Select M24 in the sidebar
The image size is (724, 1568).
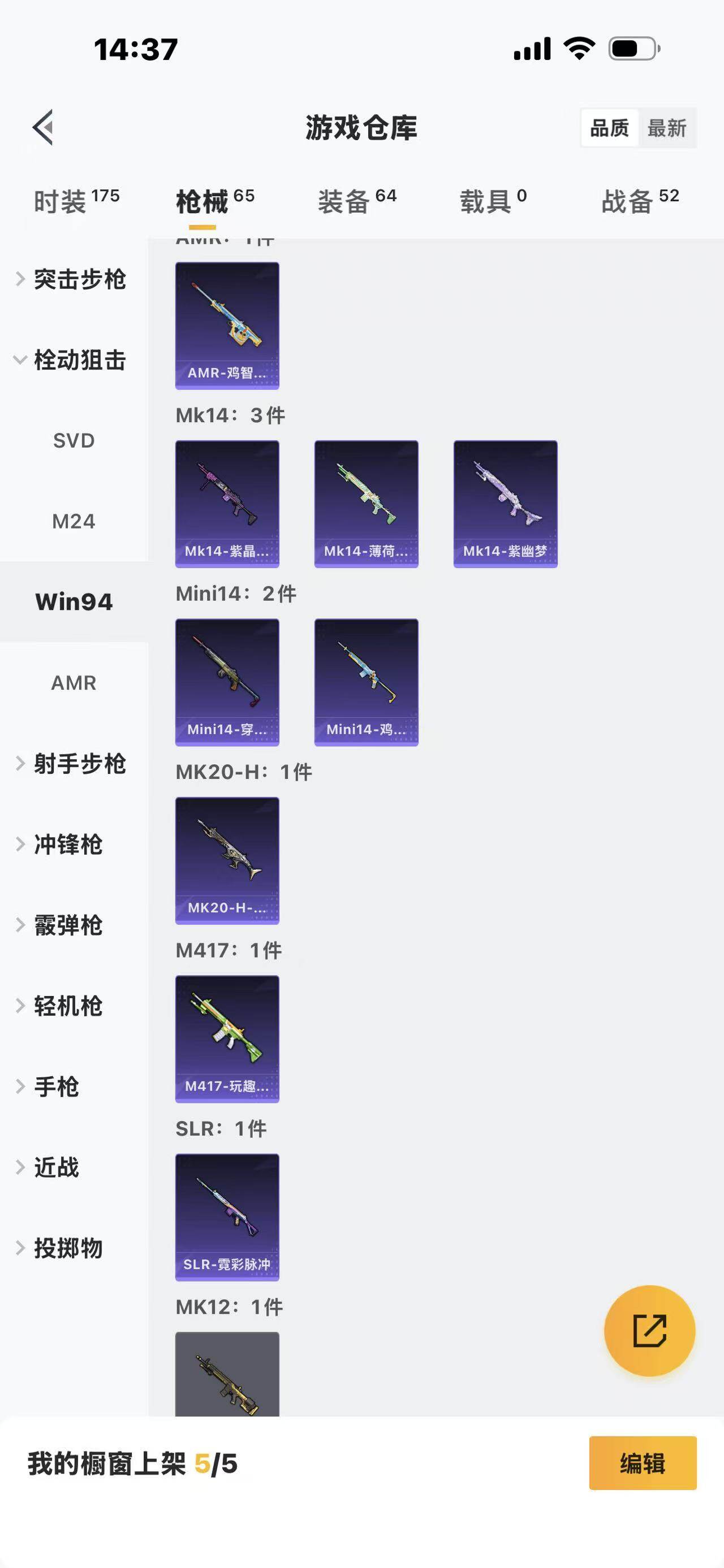[74, 522]
